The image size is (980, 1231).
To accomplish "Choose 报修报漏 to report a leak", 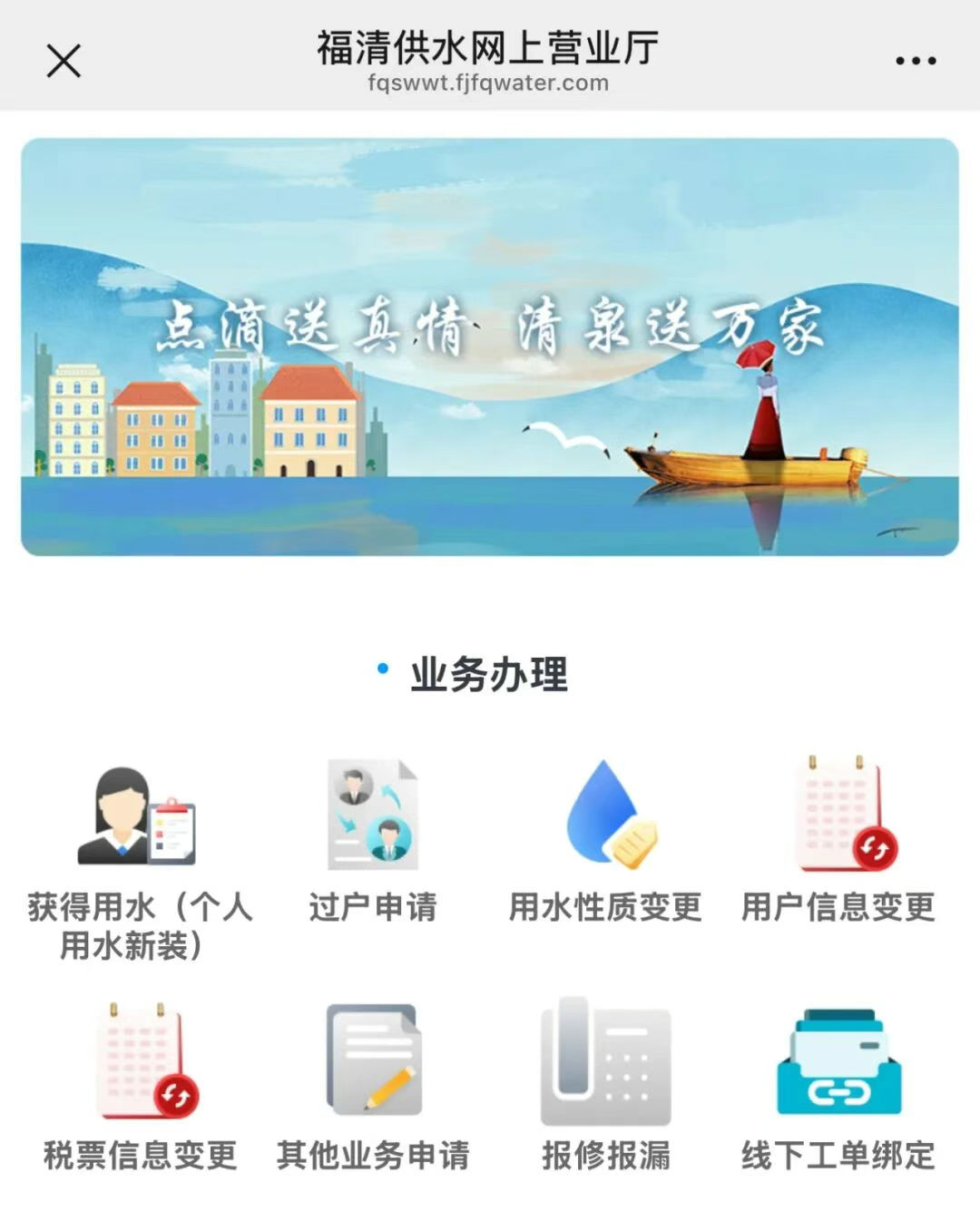I will (606, 1063).
